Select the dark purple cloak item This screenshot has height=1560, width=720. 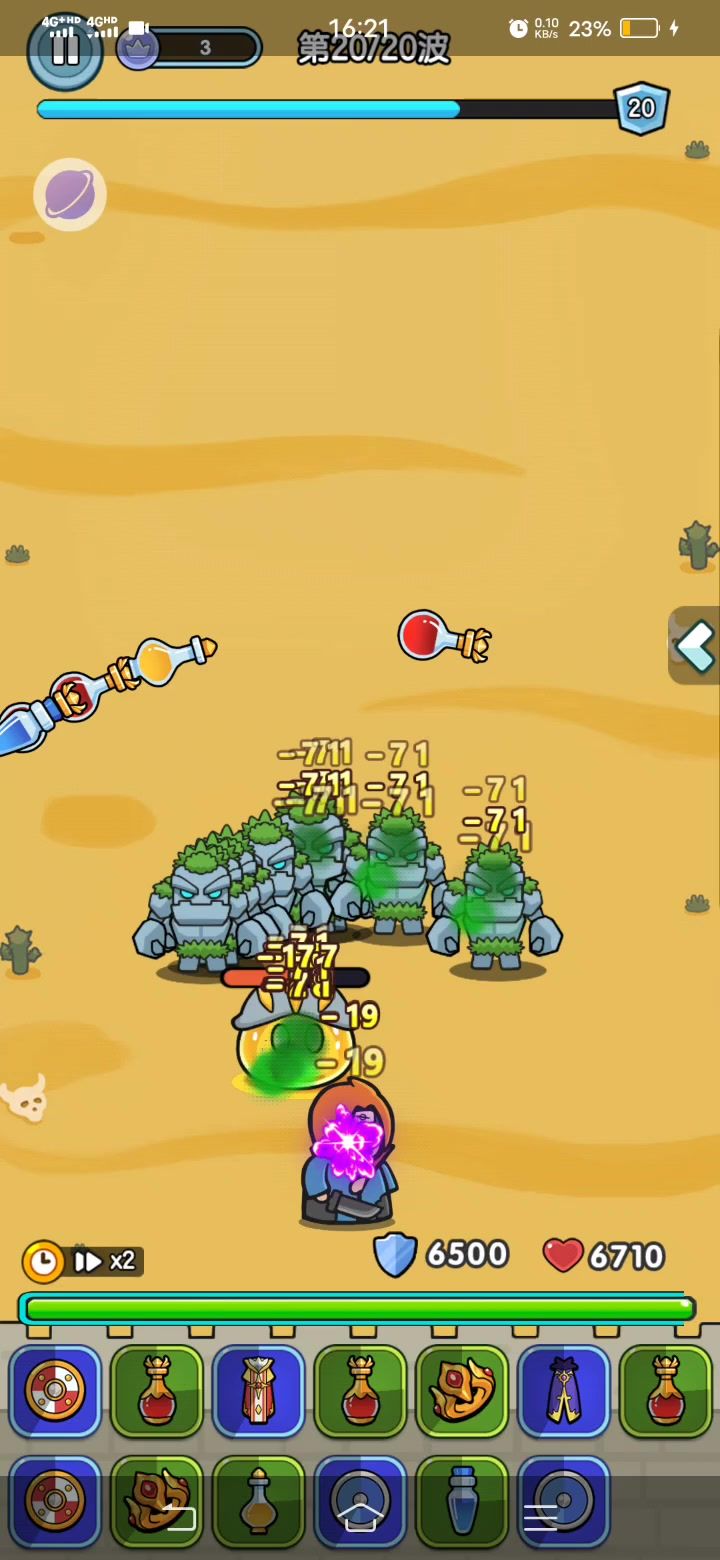(564, 1391)
